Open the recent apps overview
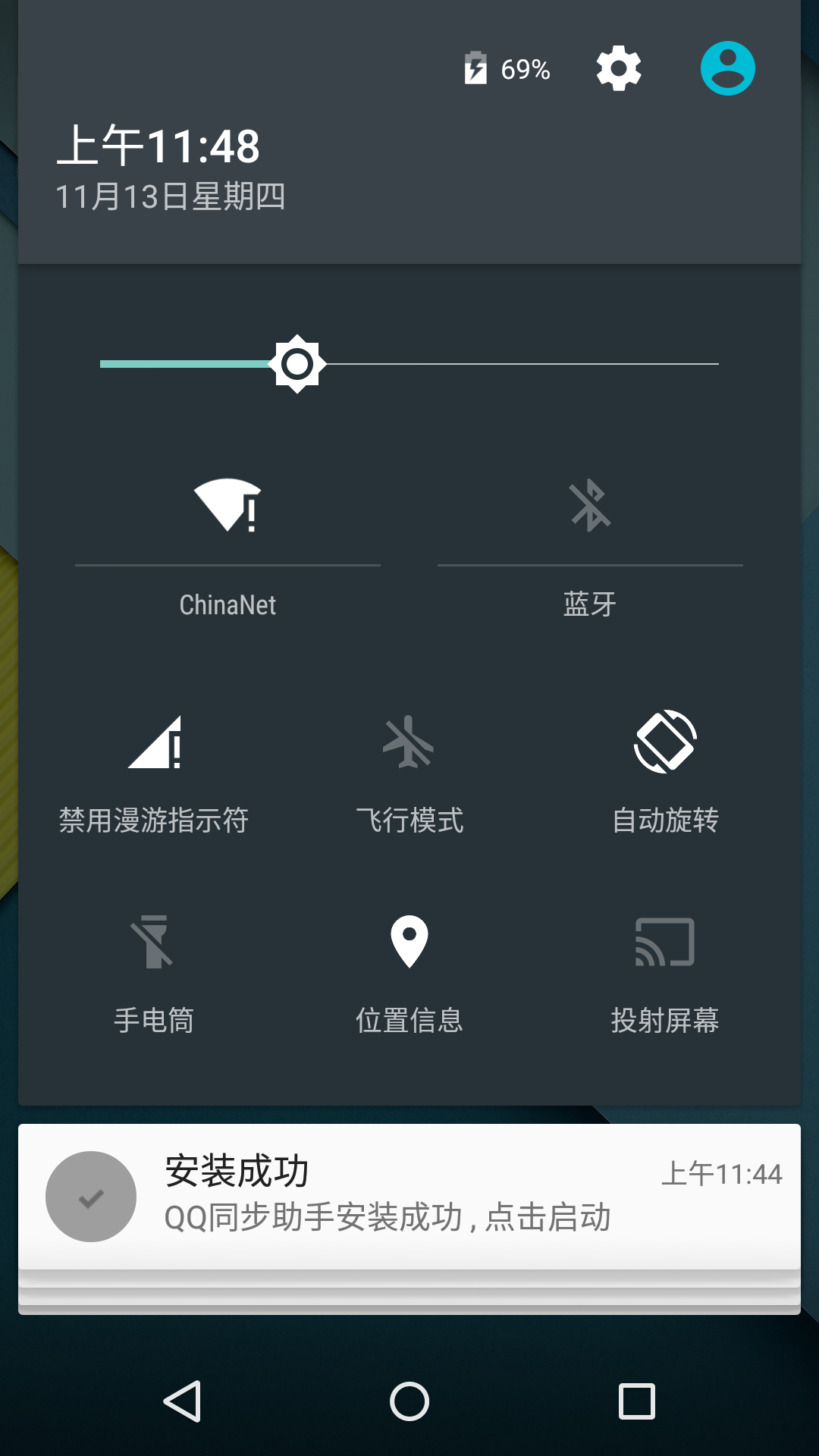 [637, 1401]
